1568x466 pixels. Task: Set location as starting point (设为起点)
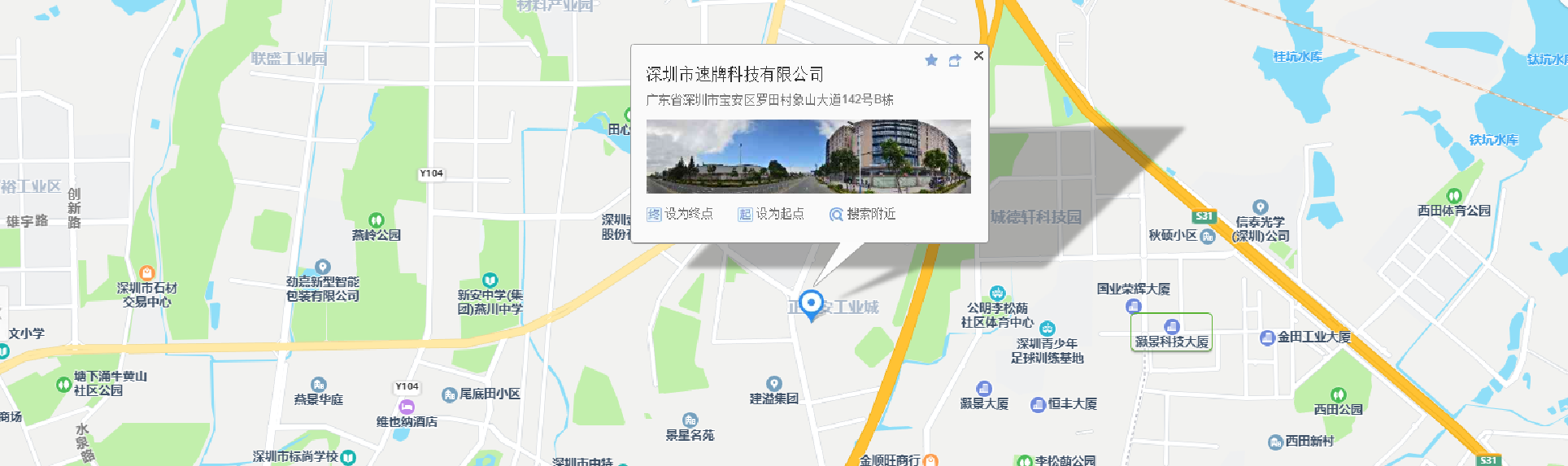click(x=771, y=214)
